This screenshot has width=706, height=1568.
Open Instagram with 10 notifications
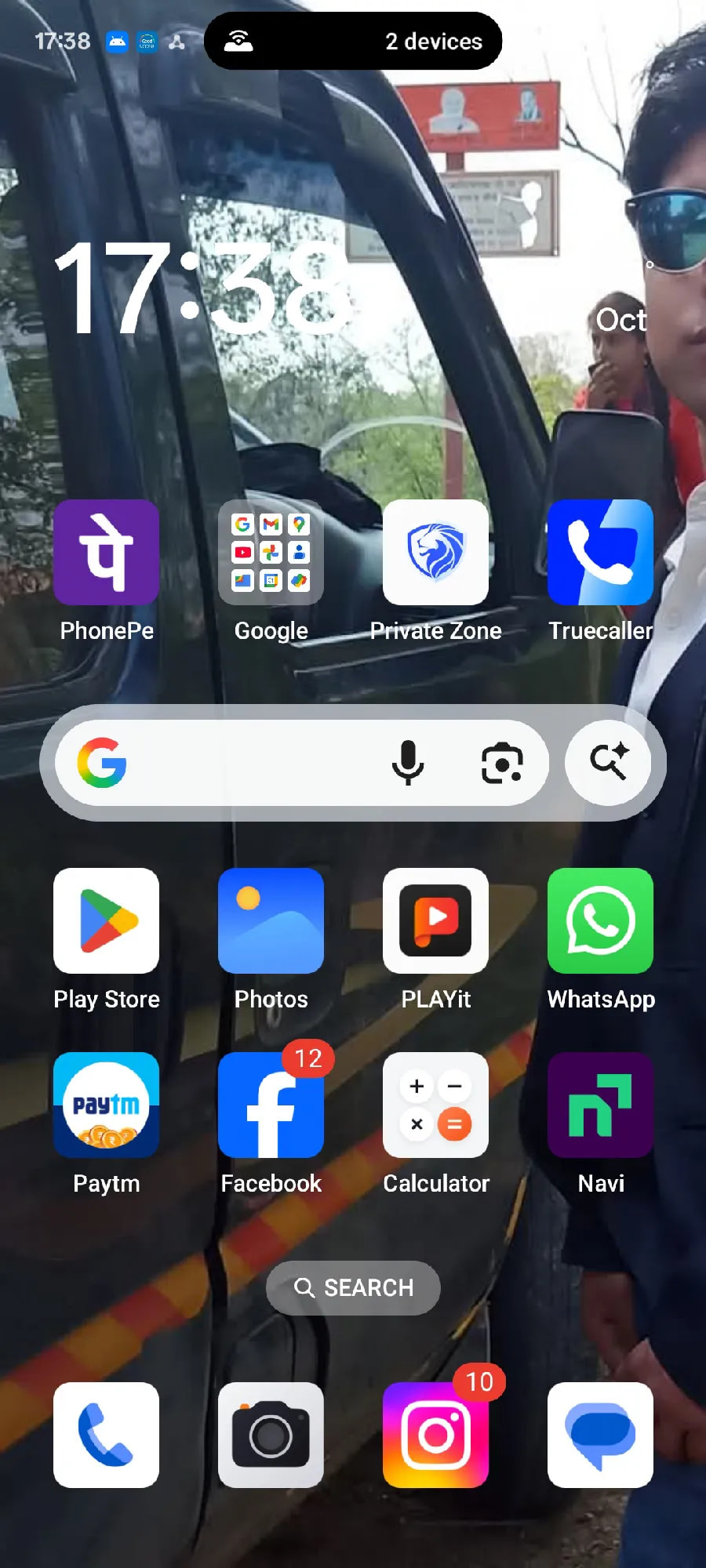point(435,1435)
